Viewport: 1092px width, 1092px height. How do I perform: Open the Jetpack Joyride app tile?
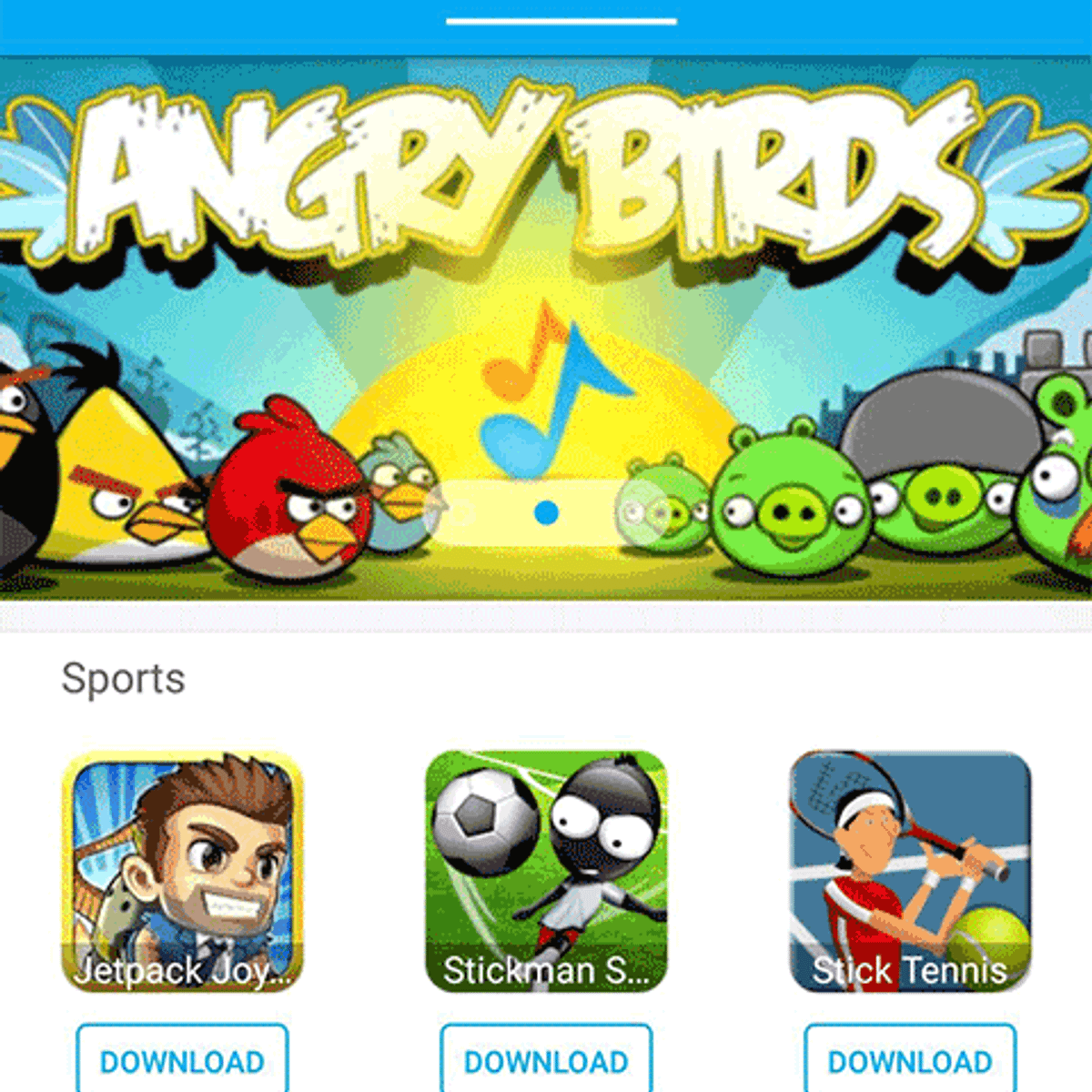pyautogui.click(x=182, y=871)
